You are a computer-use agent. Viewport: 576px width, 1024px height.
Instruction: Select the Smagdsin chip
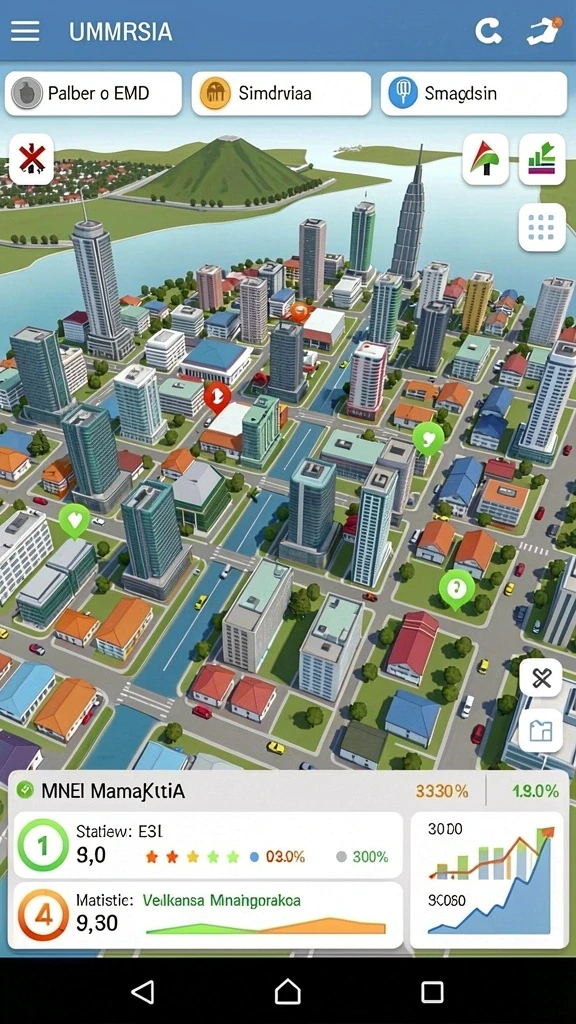(473, 93)
